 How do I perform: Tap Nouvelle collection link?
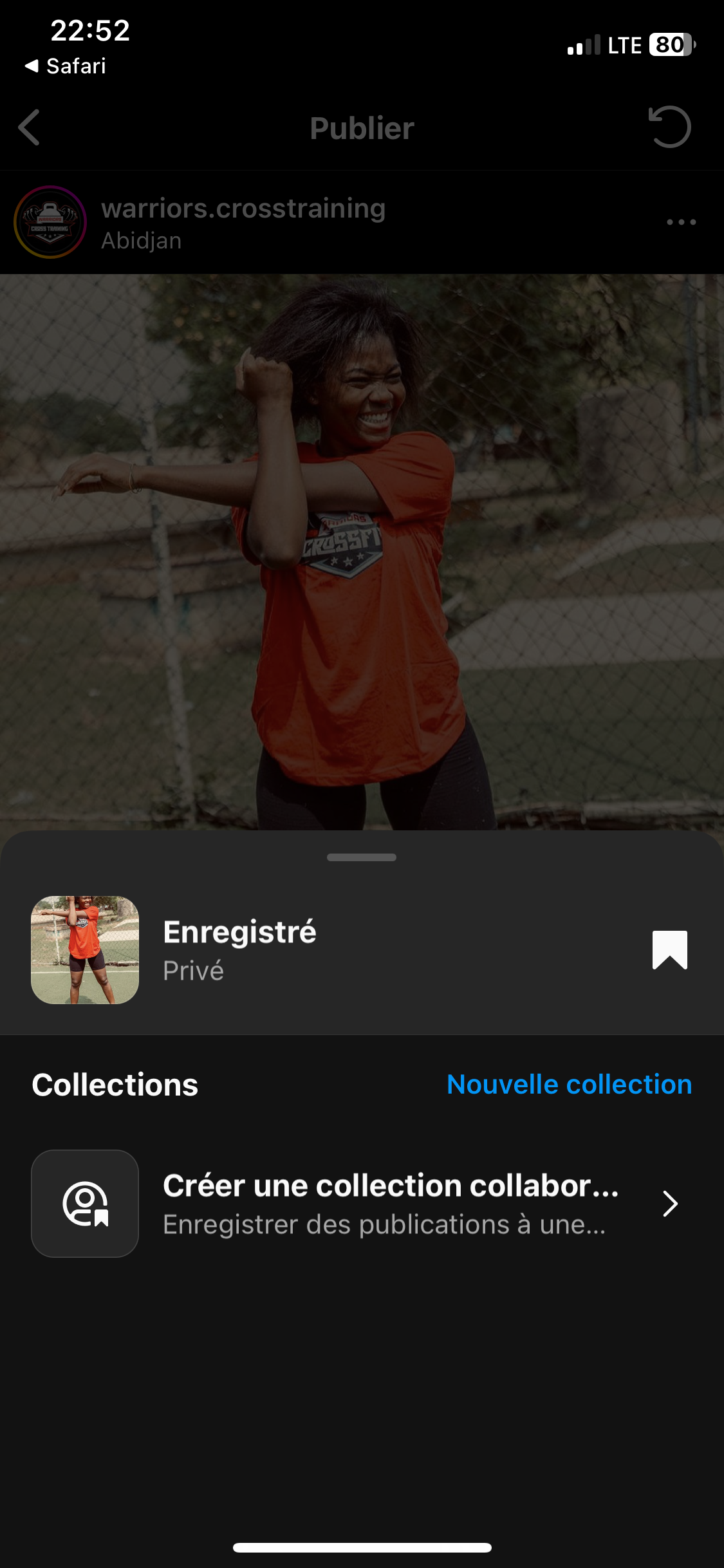(569, 1085)
